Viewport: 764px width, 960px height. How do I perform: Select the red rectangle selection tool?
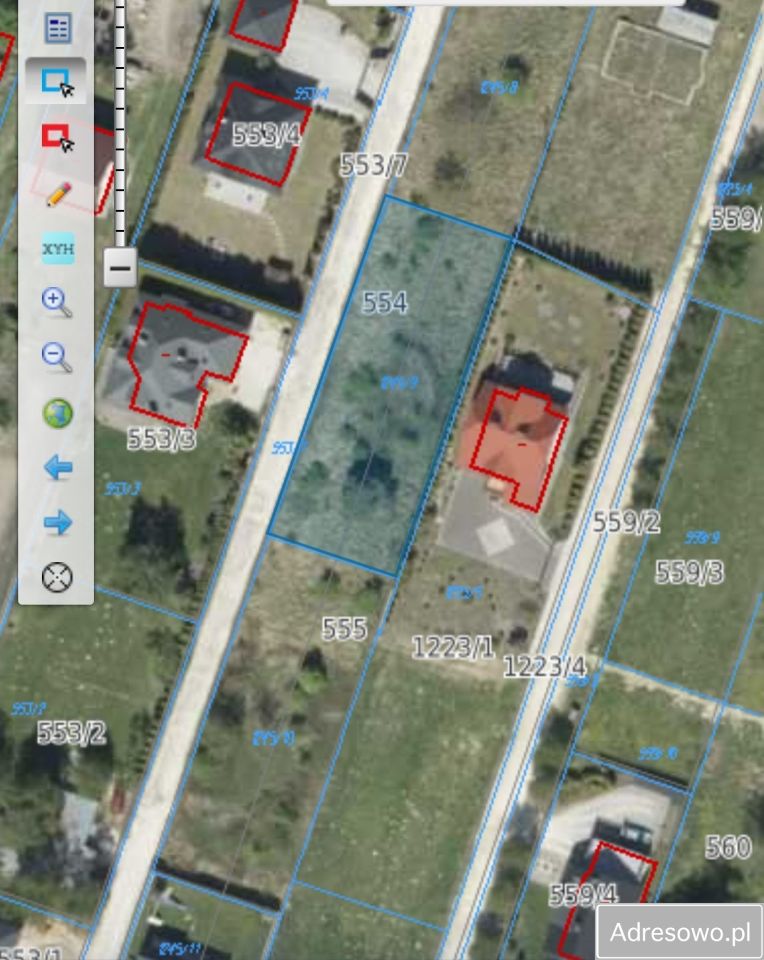pos(57,137)
